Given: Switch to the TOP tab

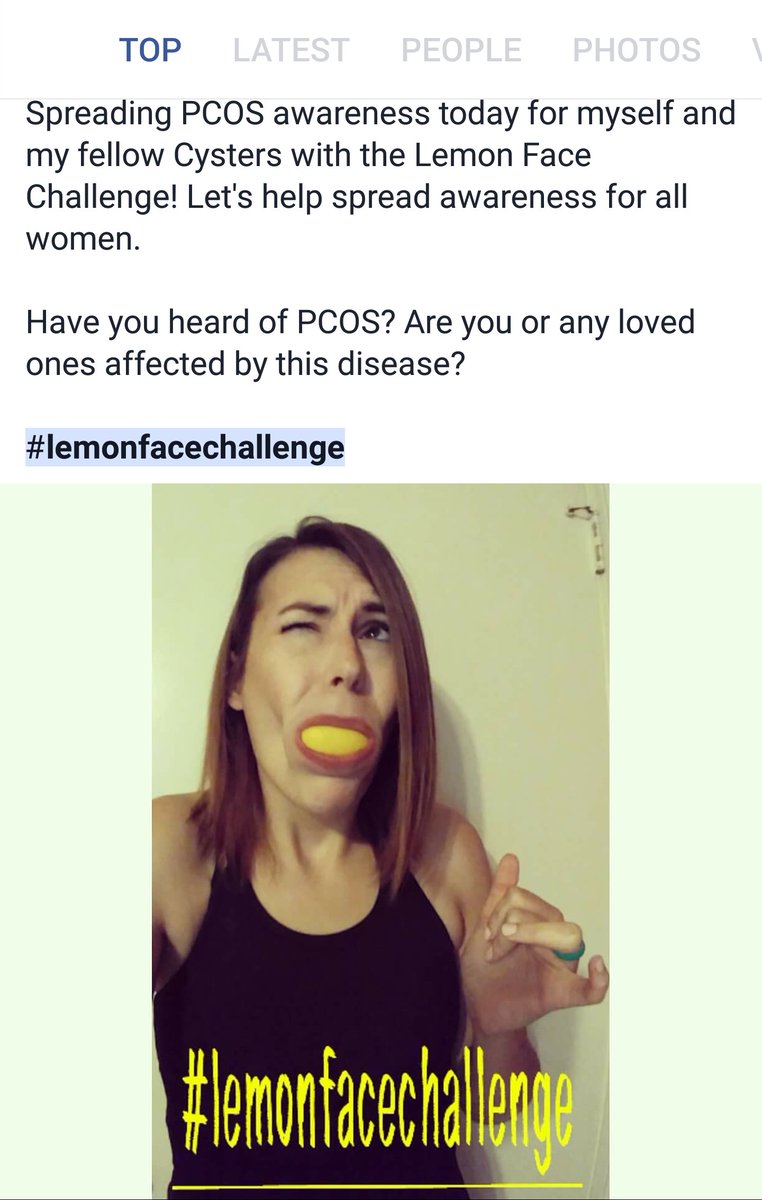Looking at the screenshot, I should point(150,50).
